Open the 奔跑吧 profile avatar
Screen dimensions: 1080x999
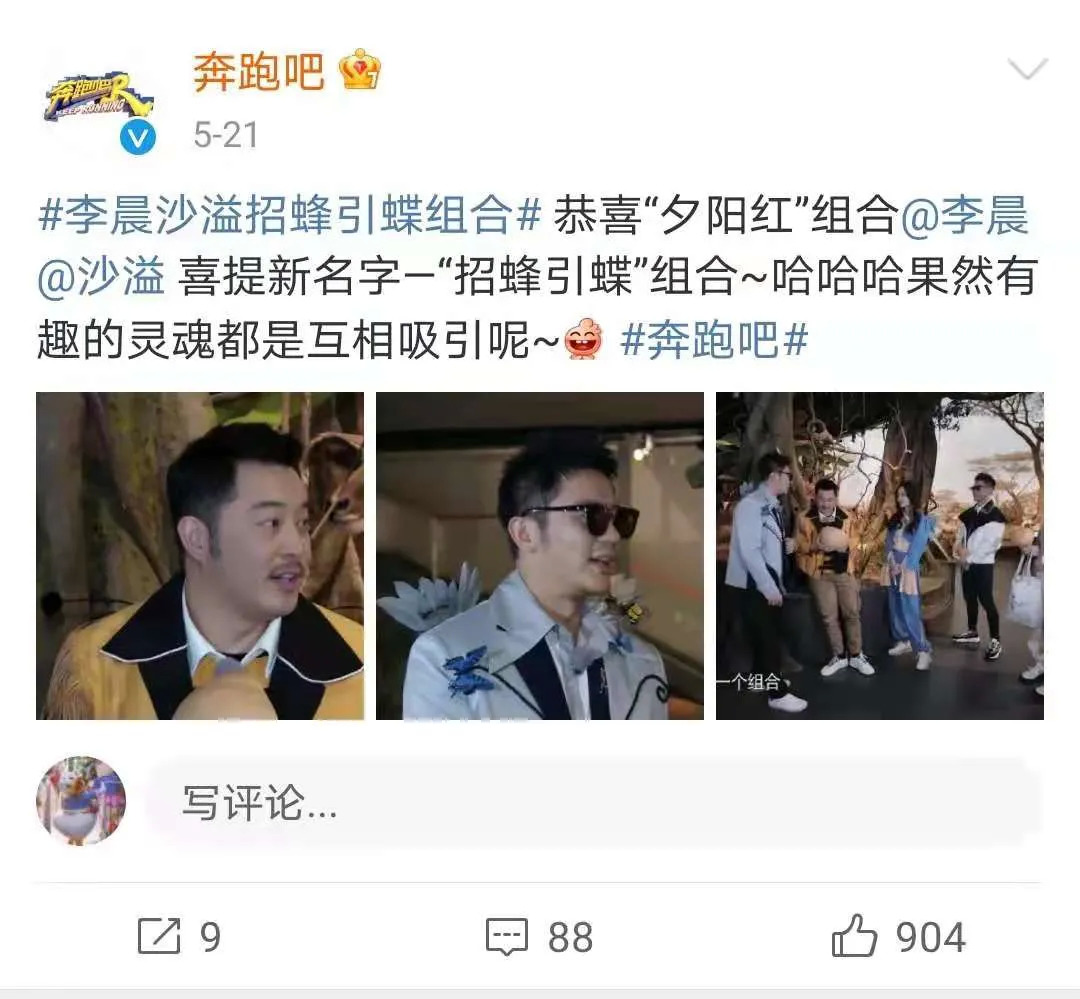coord(99,102)
